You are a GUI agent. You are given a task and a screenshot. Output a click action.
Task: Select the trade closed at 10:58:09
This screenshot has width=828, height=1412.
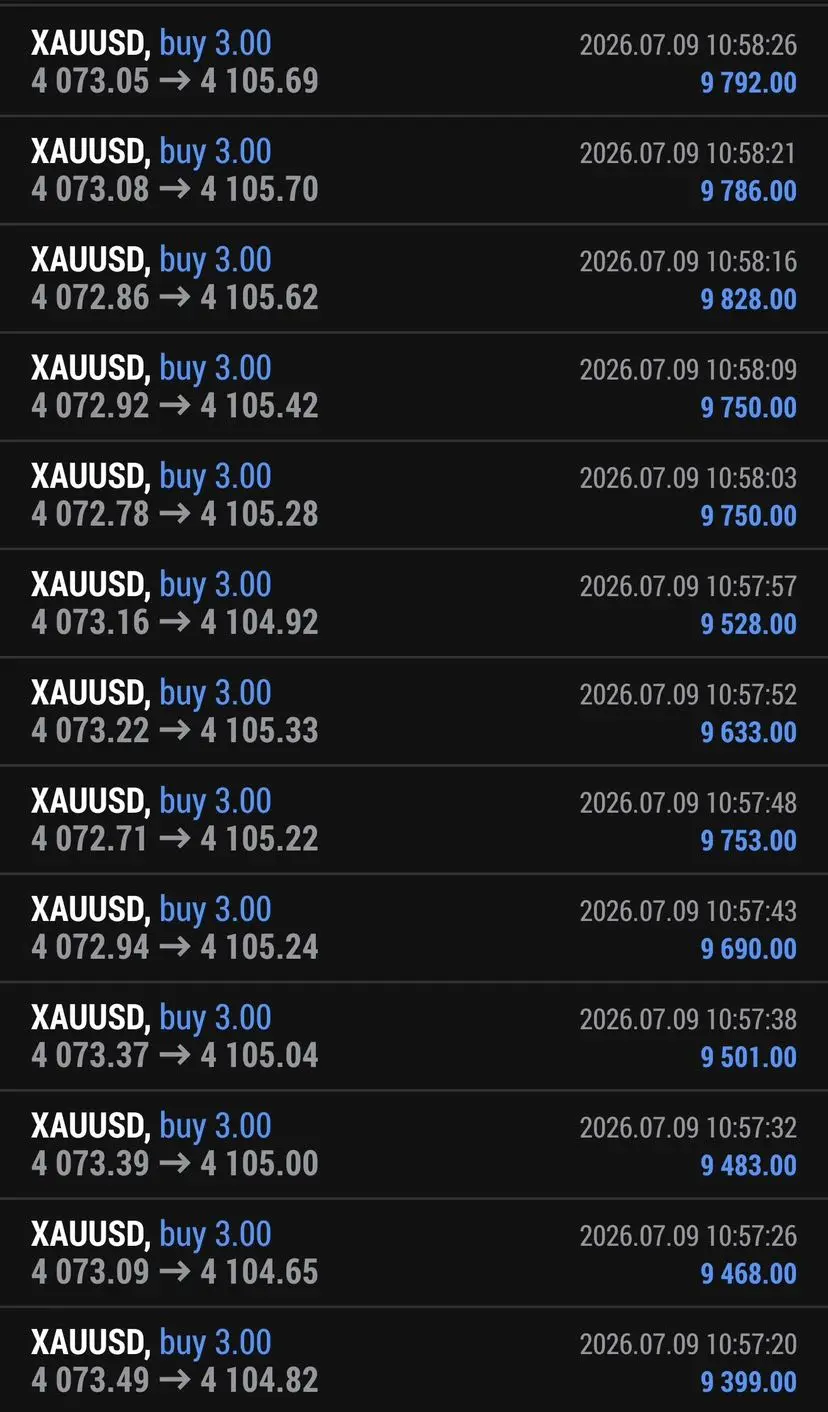point(414,387)
